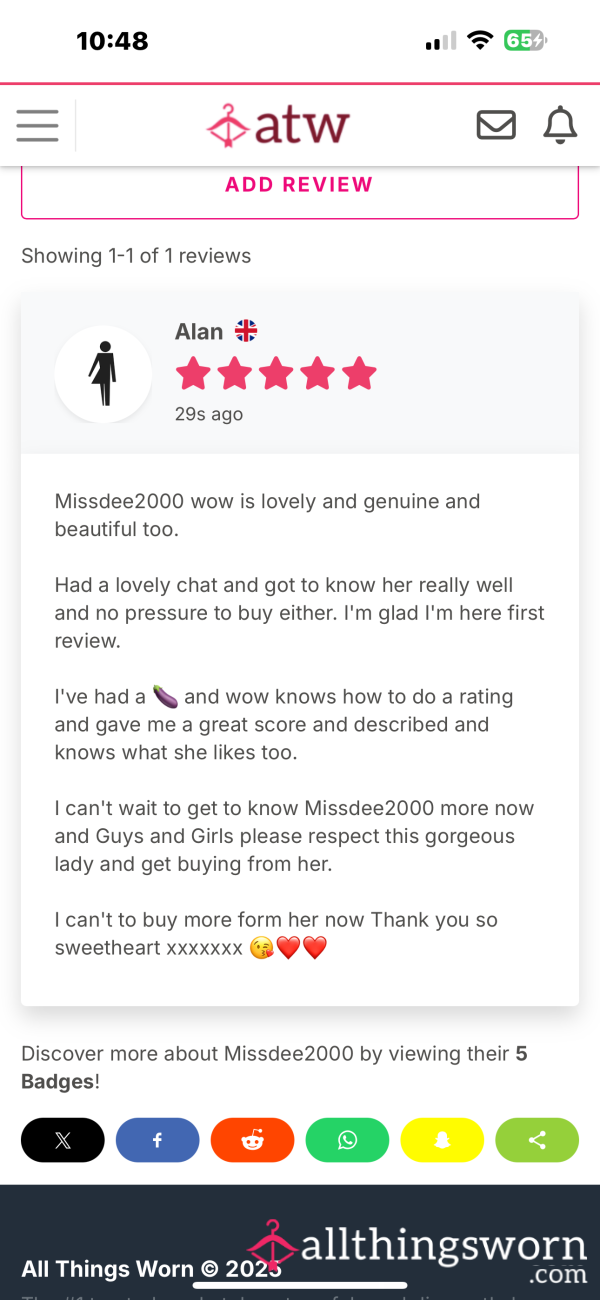Share on X
The image size is (600, 1300).
pyautogui.click(x=63, y=1140)
